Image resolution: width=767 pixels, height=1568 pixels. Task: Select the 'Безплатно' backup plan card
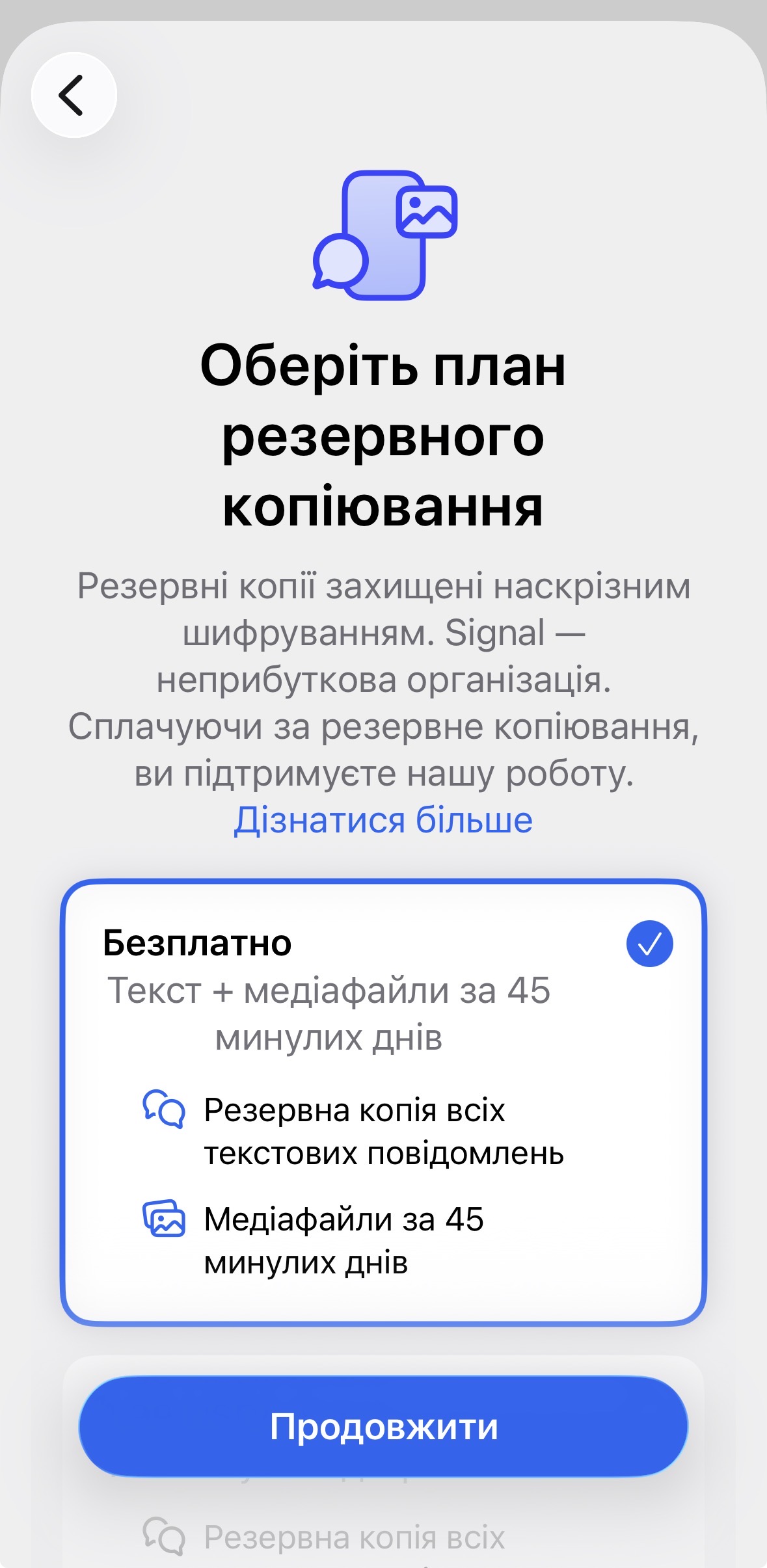pyautogui.click(x=383, y=1102)
